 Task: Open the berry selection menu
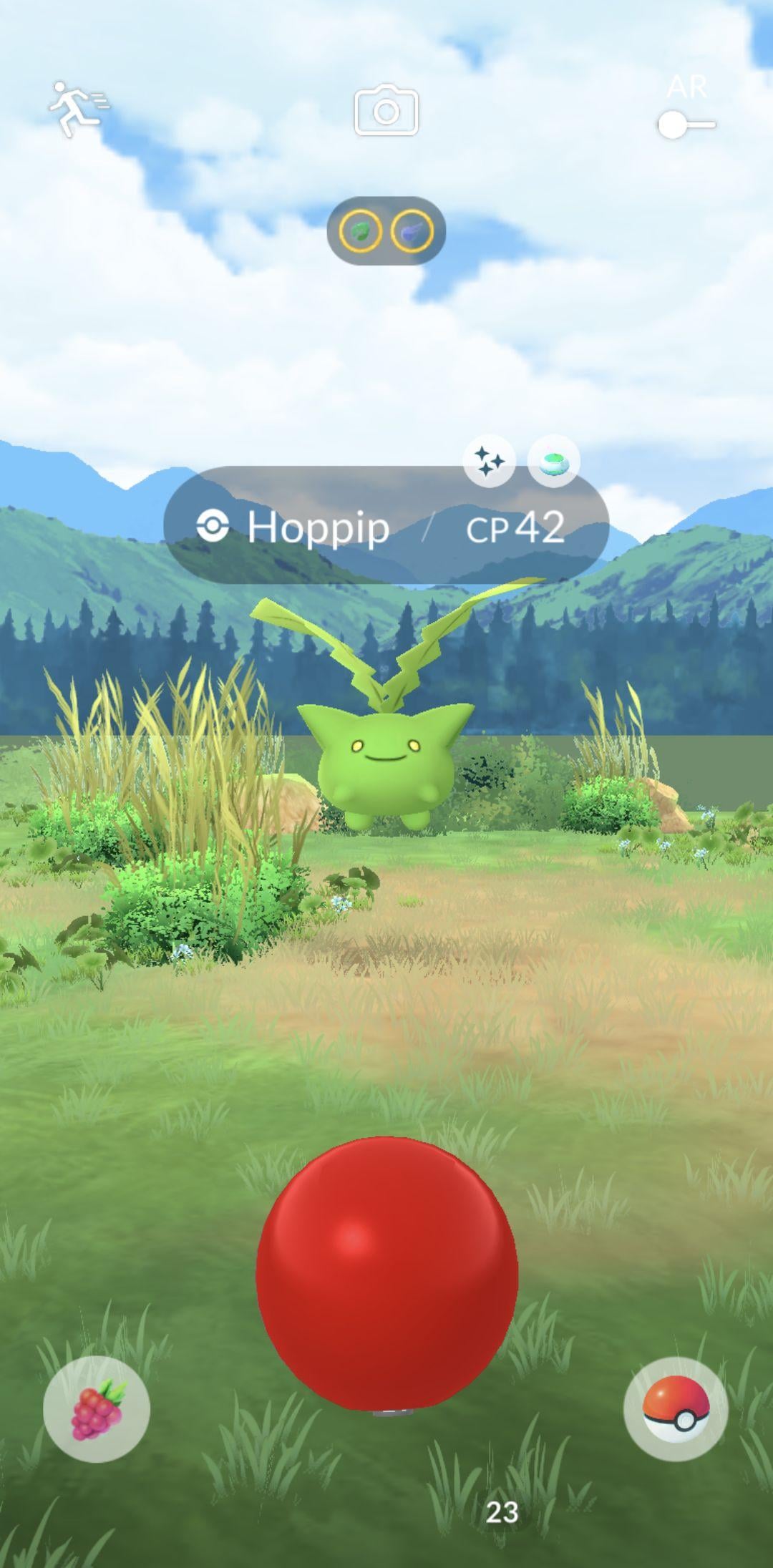[x=97, y=1408]
